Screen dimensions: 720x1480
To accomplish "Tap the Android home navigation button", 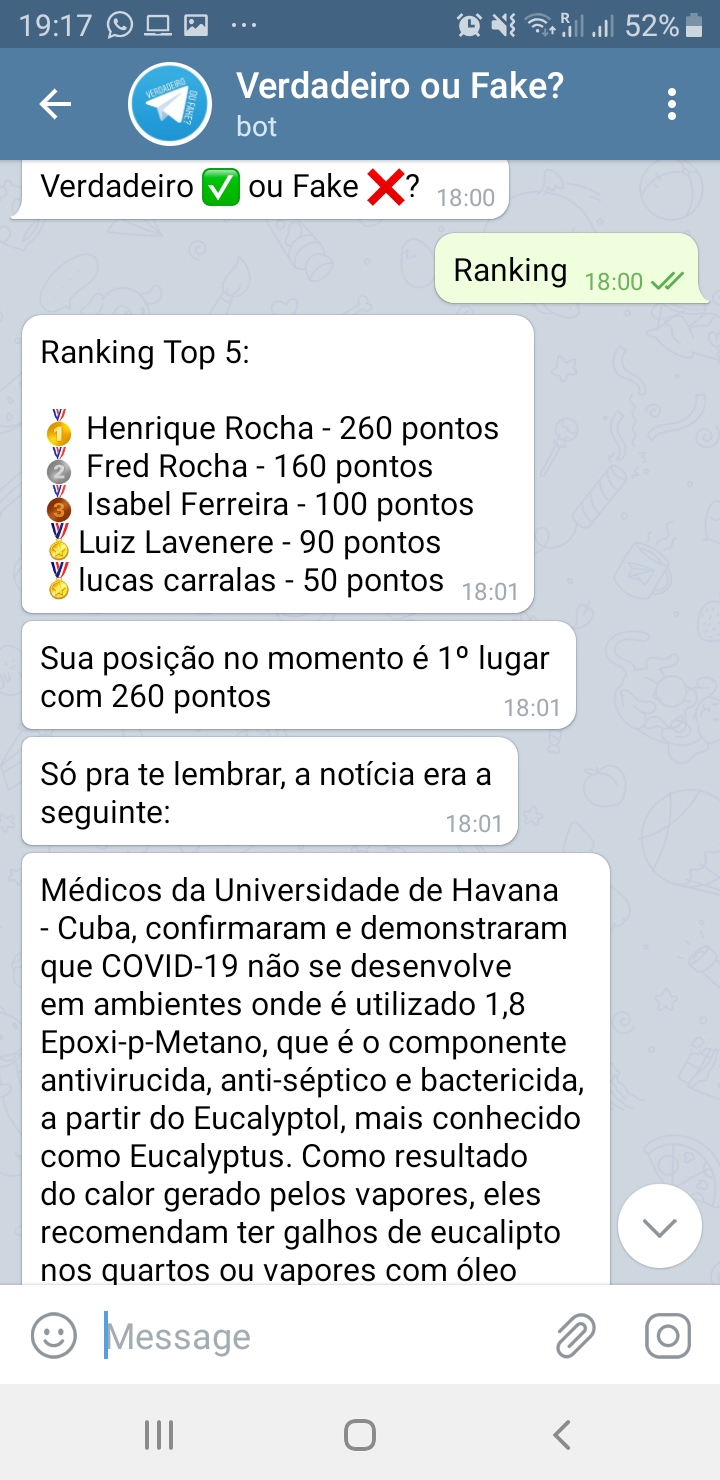I will point(358,1434).
